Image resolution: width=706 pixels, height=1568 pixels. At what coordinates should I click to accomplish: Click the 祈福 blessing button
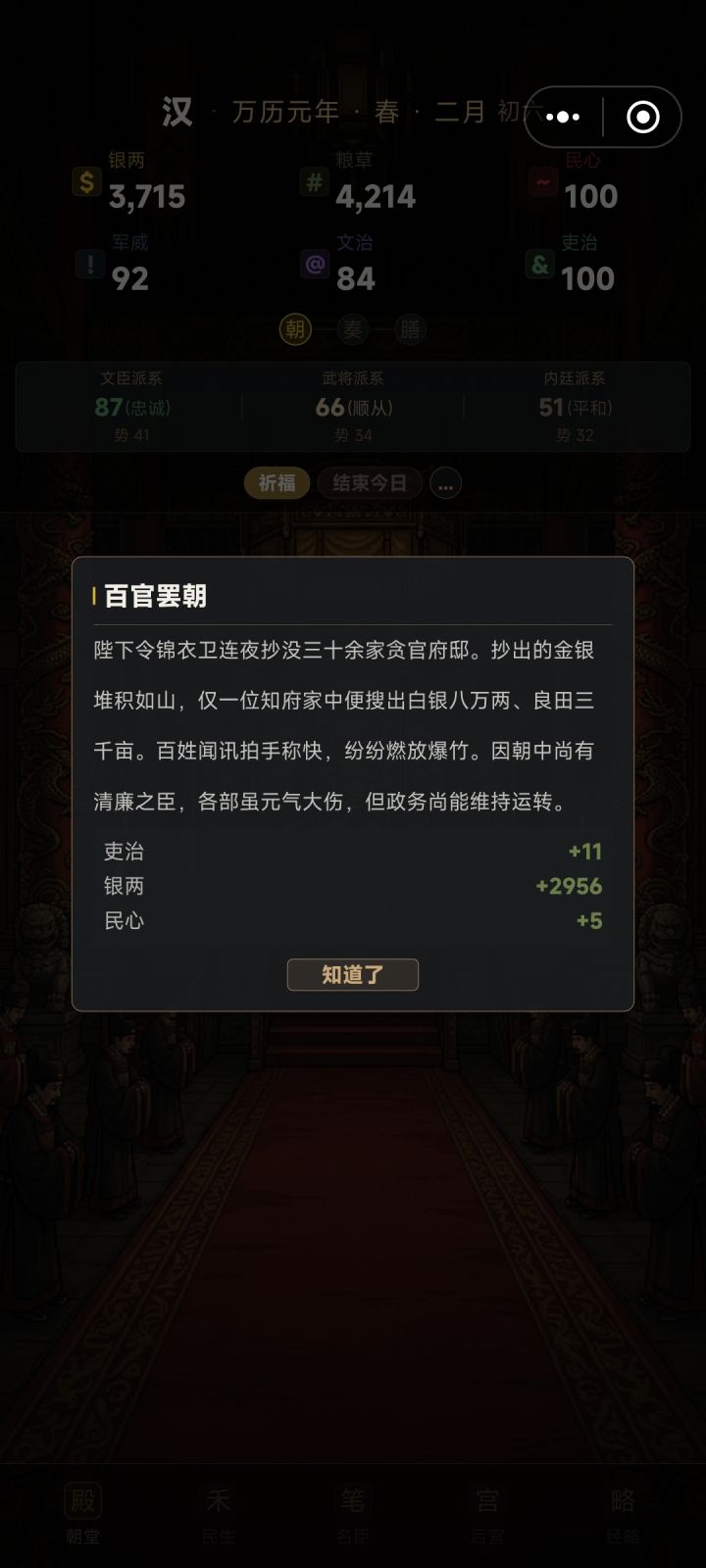[x=276, y=483]
